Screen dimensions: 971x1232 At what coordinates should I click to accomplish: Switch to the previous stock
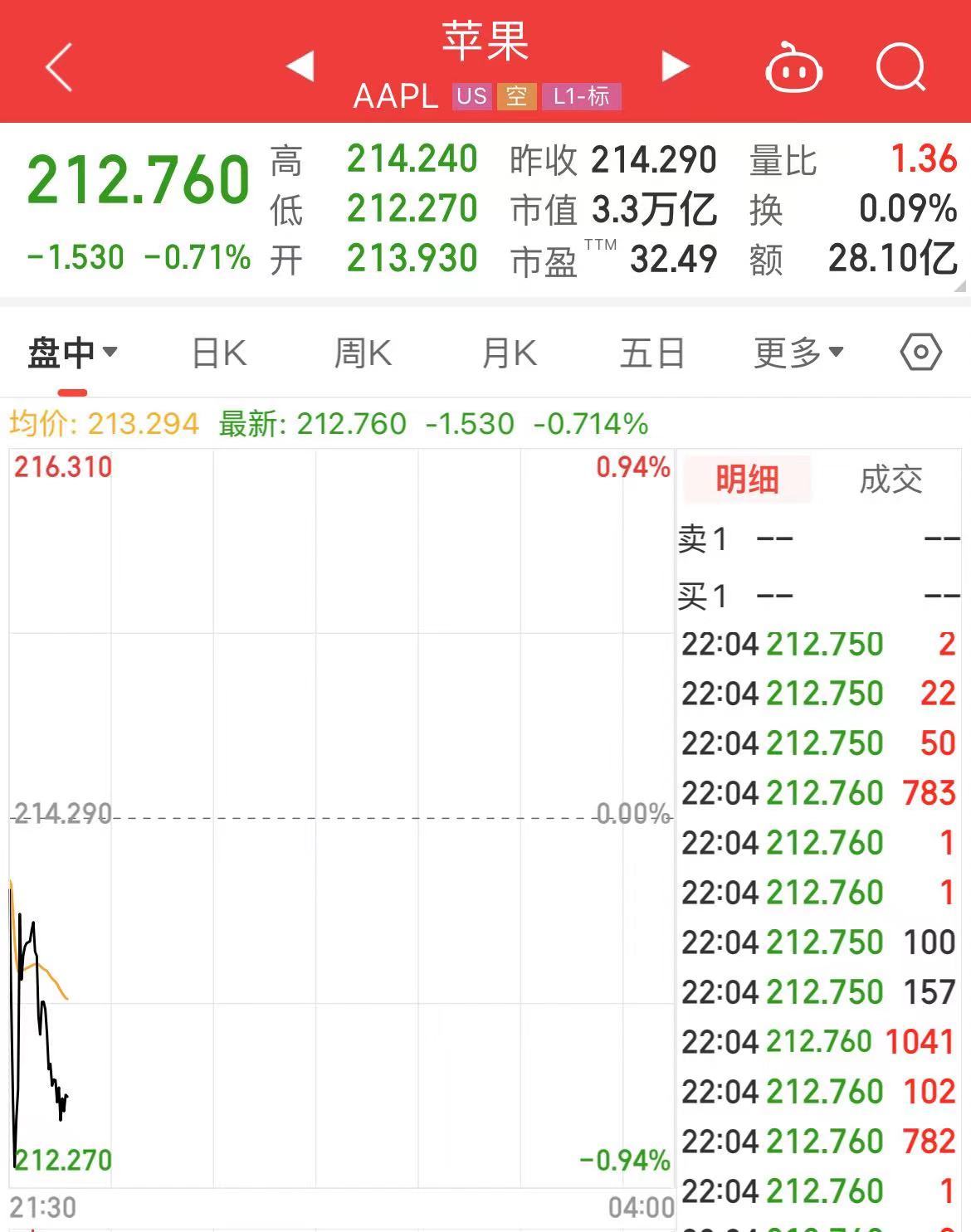(x=300, y=66)
